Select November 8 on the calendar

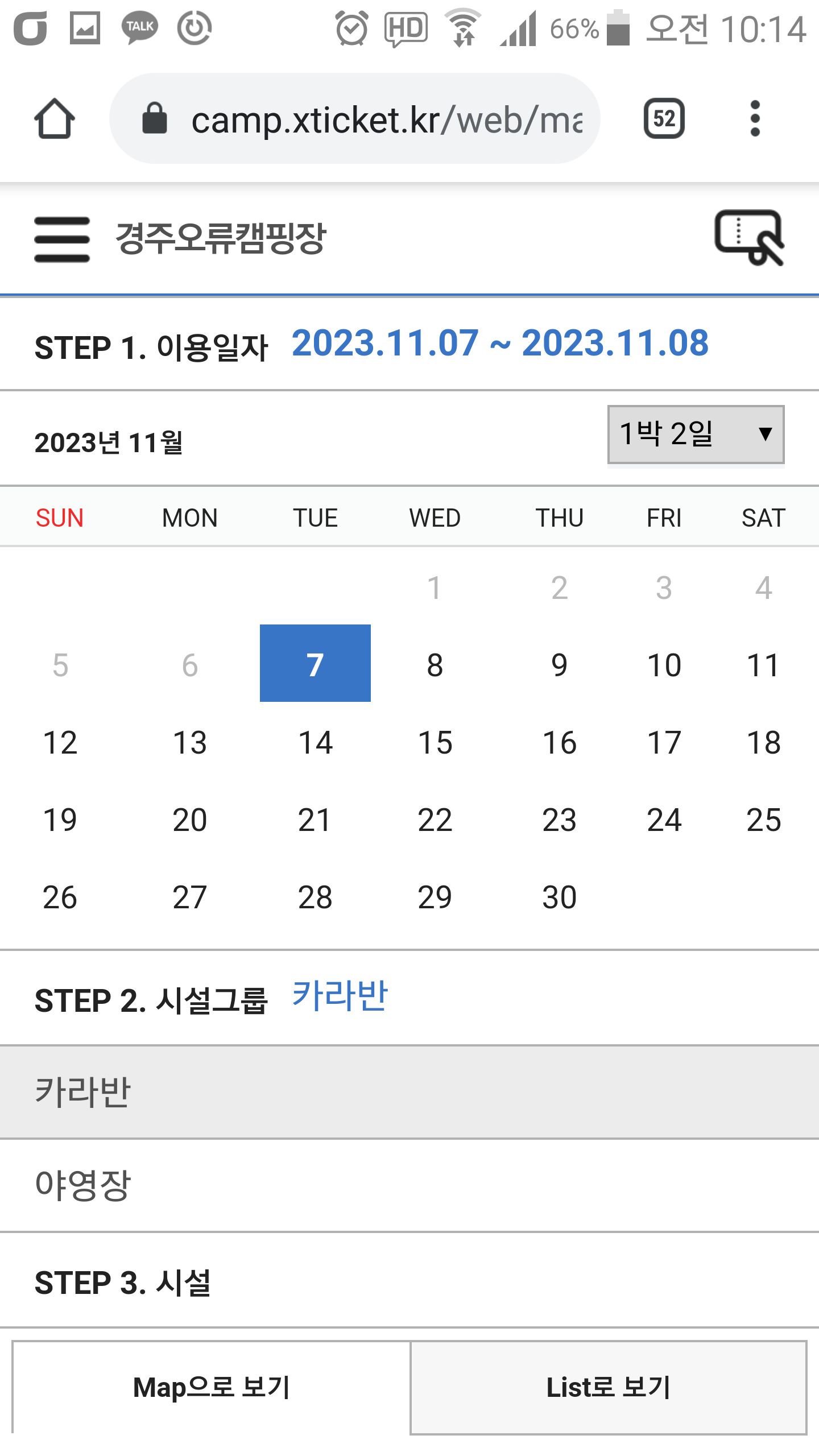(435, 665)
